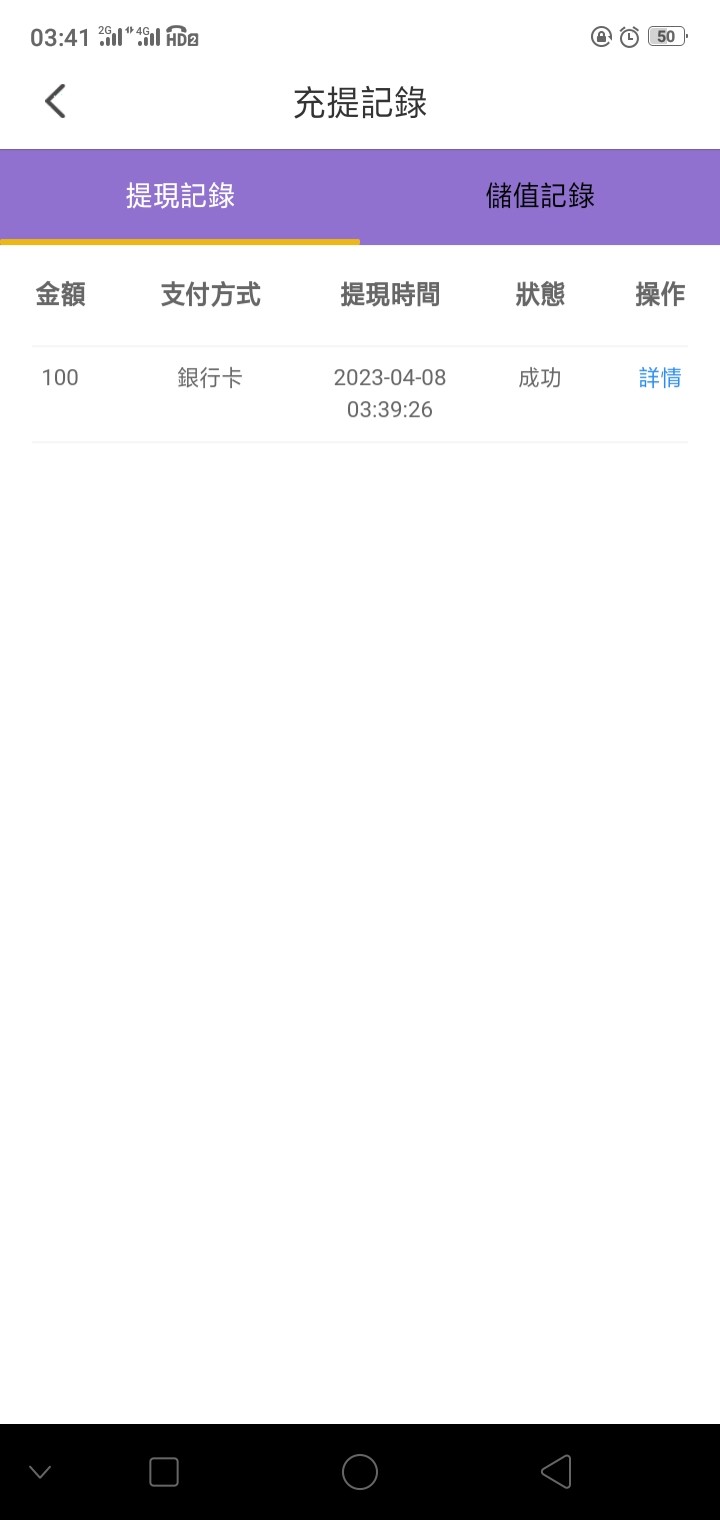Open the system recent apps
Image resolution: width=720 pixels, height=1520 pixels.
point(164,1472)
